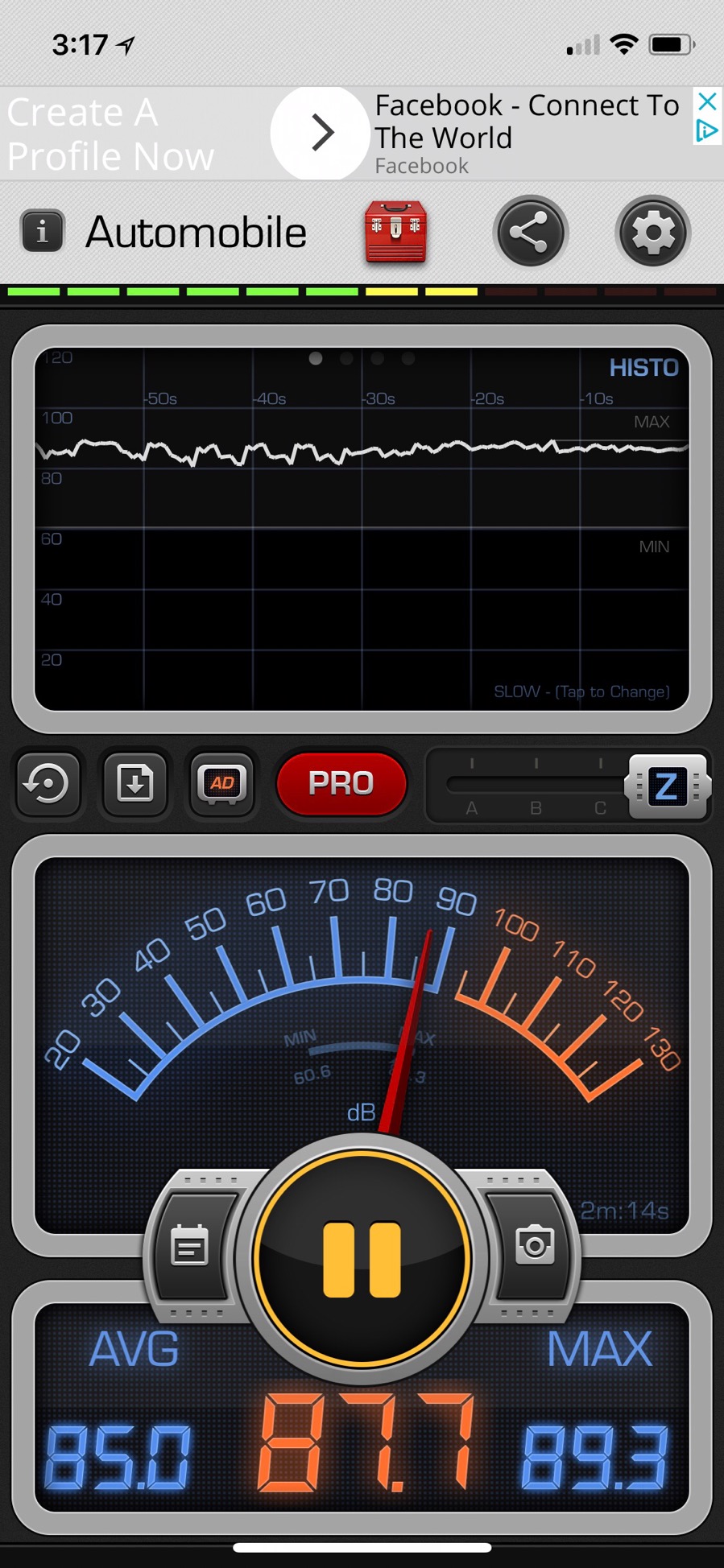The height and width of the screenshot is (1568, 724).
Task: Capture a snapshot with the camera icon
Action: 535,1245
